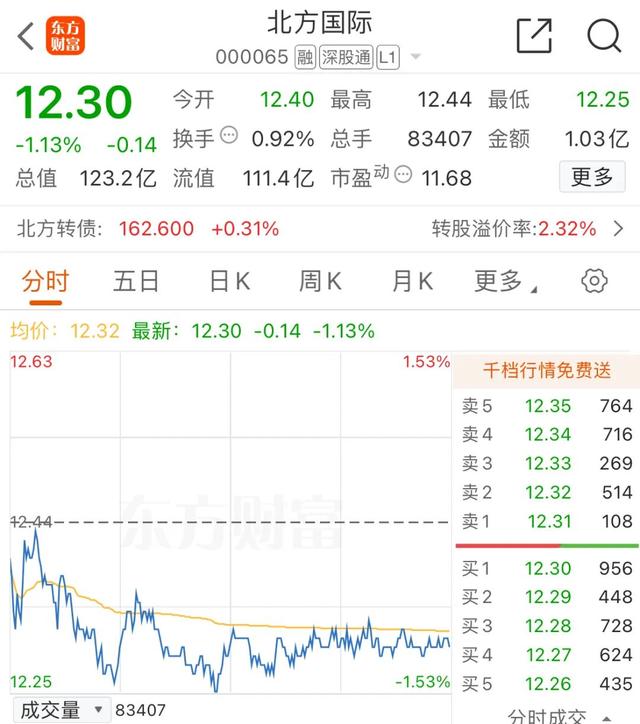Expand the stock title dropdown arrow
Image resolution: width=640 pixels, height=724 pixels.
click(415, 58)
